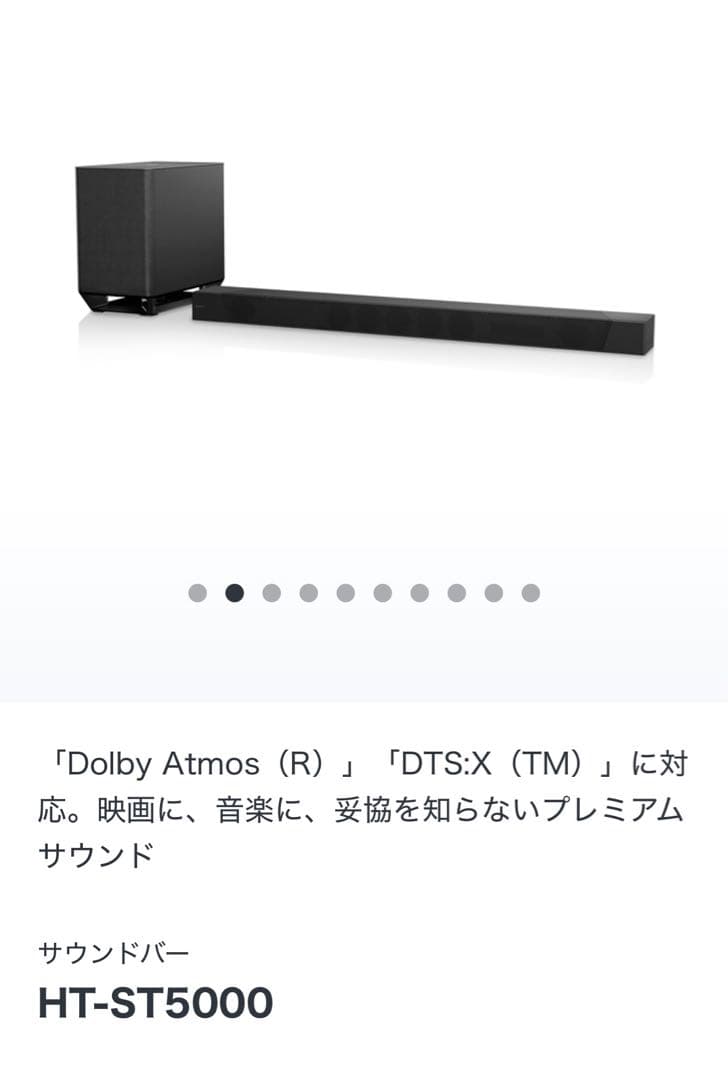Image resolution: width=728 pixels, height=1080 pixels.
Task: Jump to the eighth image dot
Action: pos(454,592)
